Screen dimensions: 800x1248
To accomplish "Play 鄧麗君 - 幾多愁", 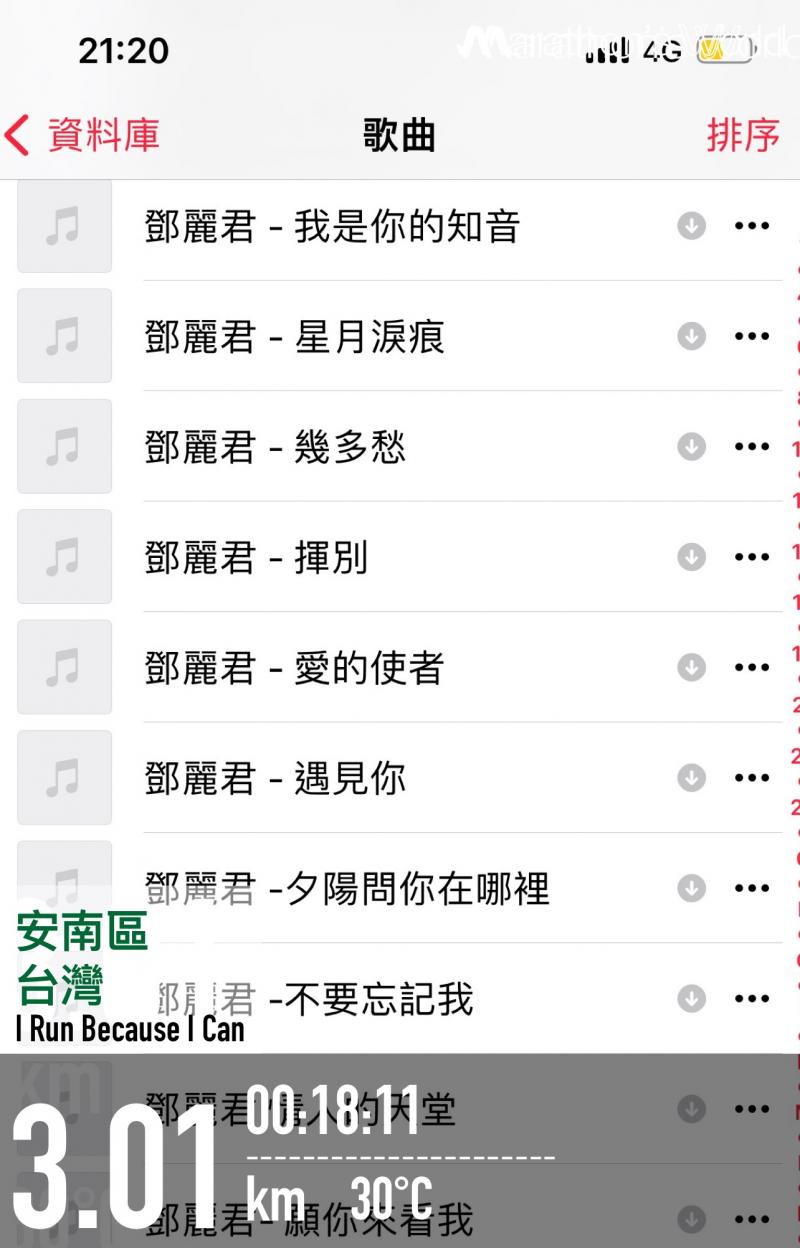I will pos(275,447).
